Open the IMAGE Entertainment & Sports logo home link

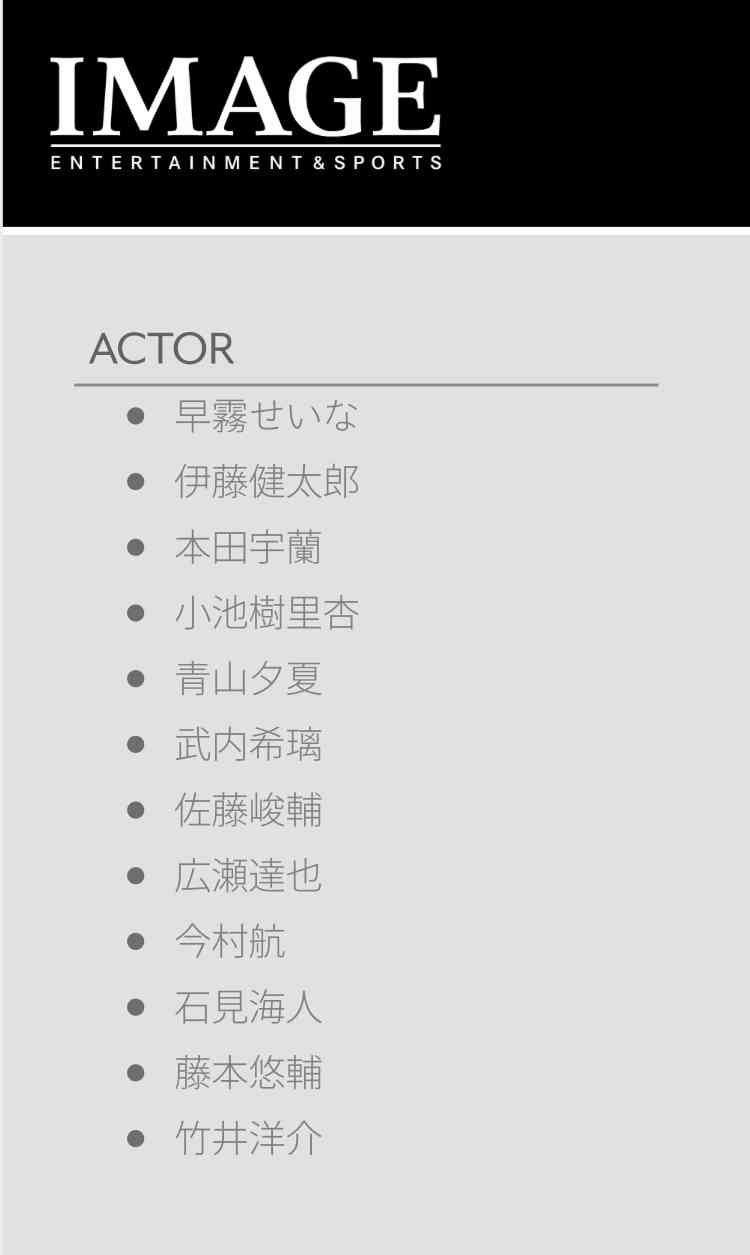[x=246, y=114]
